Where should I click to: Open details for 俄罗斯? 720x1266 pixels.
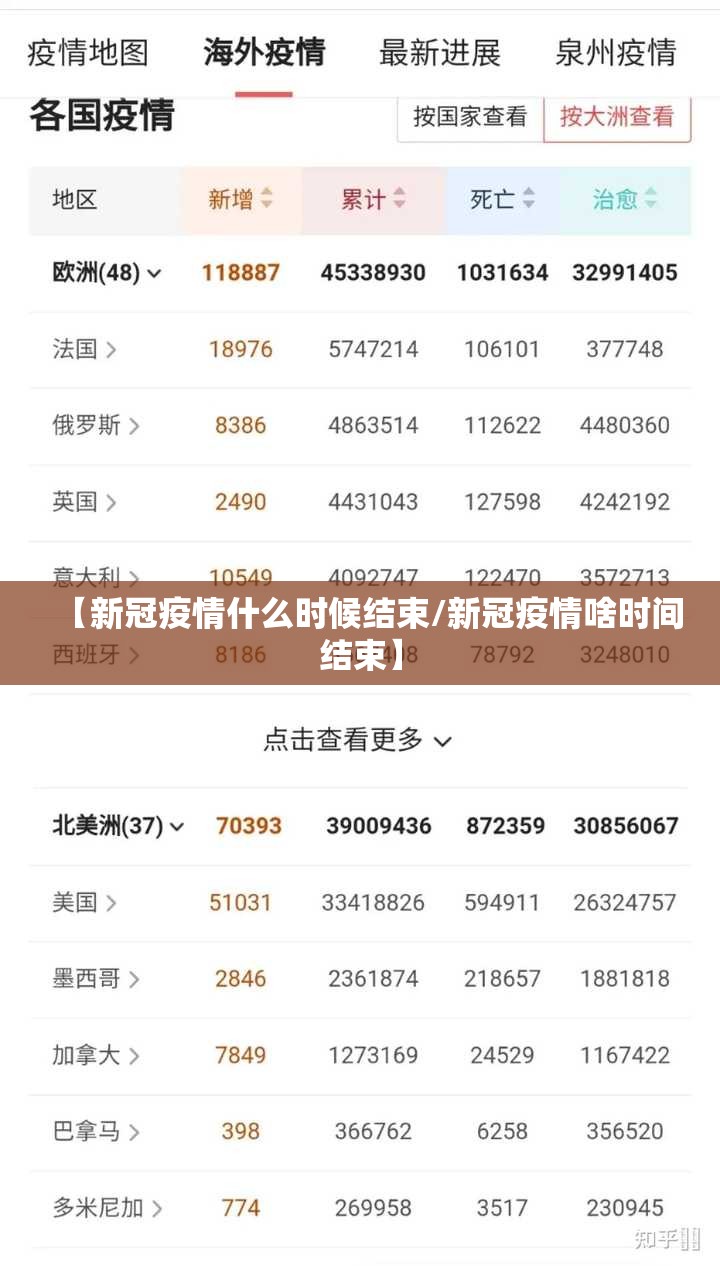pyautogui.click(x=96, y=425)
